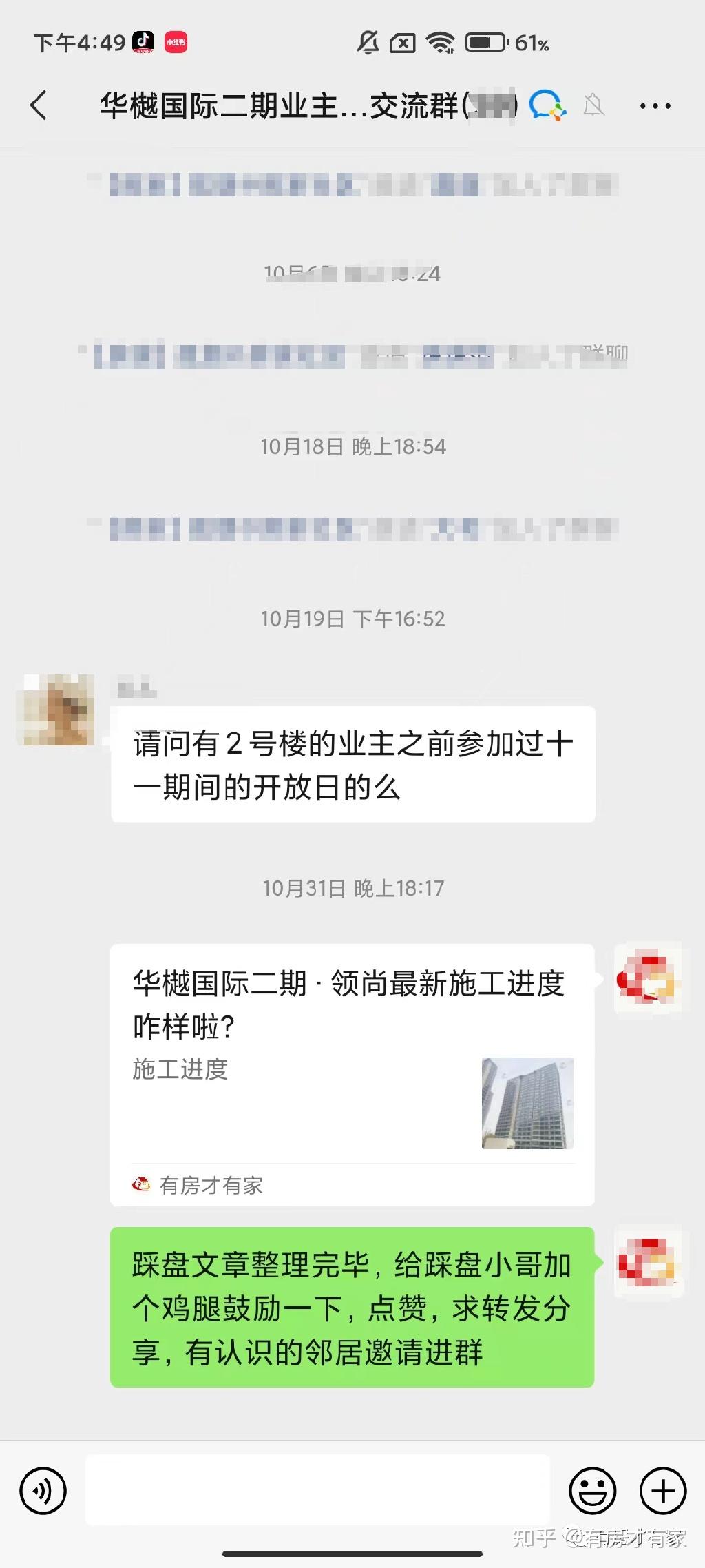Open the emoji picker
Viewport: 705px width, 1568px height.
pyautogui.click(x=592, y=1491)
